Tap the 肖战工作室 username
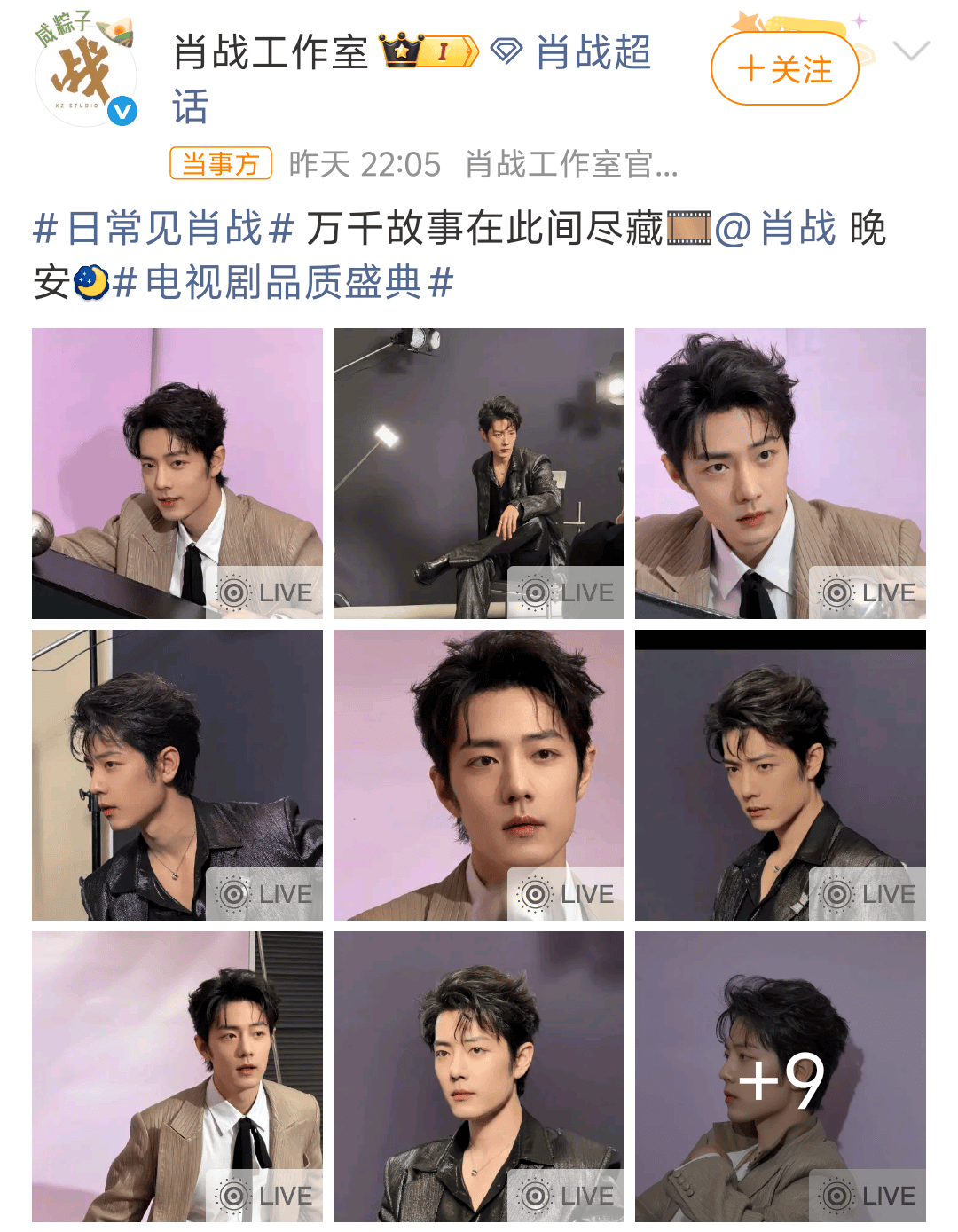 (x=271, y=53)
